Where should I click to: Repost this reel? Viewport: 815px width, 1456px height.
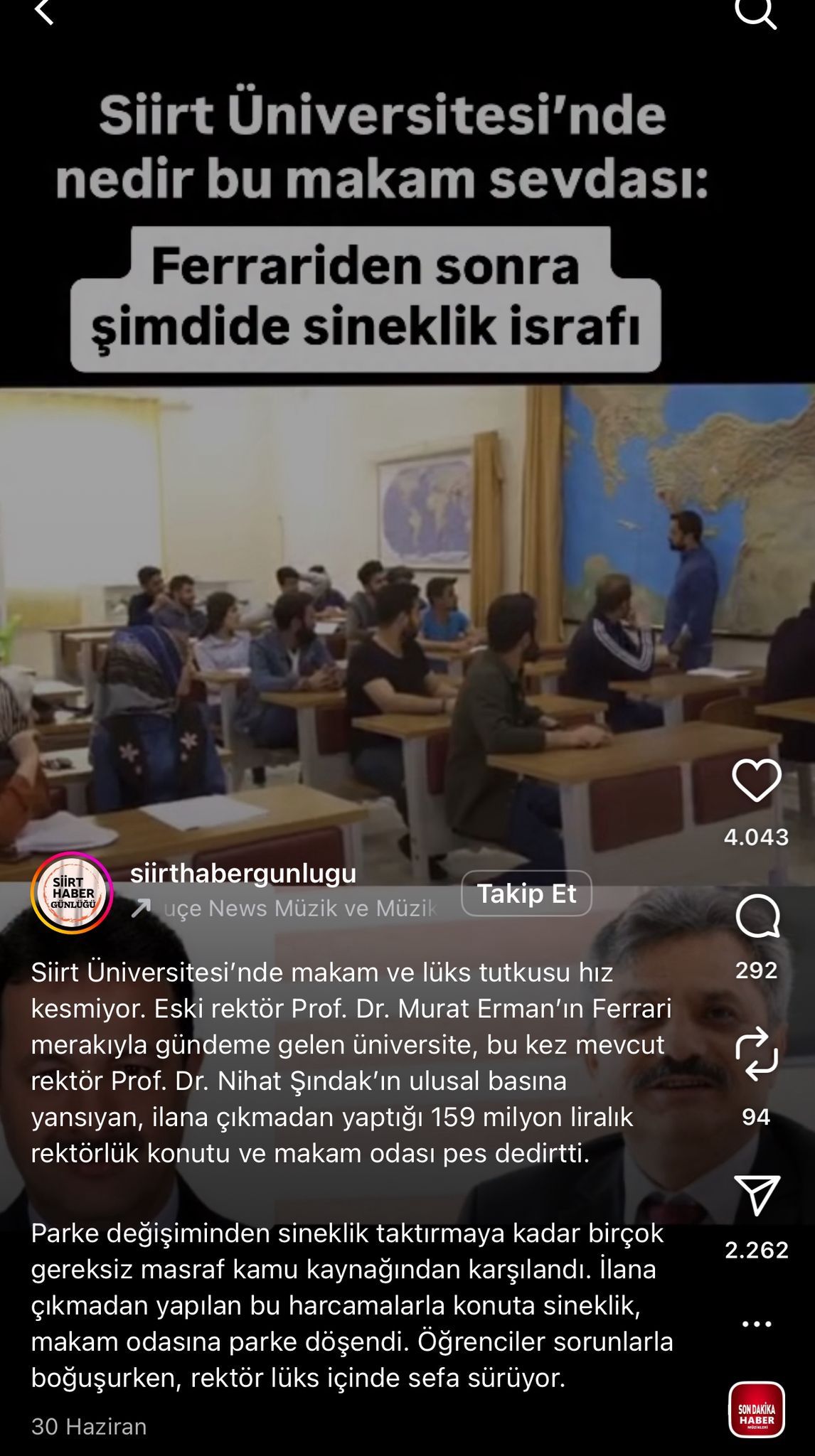757,1054
